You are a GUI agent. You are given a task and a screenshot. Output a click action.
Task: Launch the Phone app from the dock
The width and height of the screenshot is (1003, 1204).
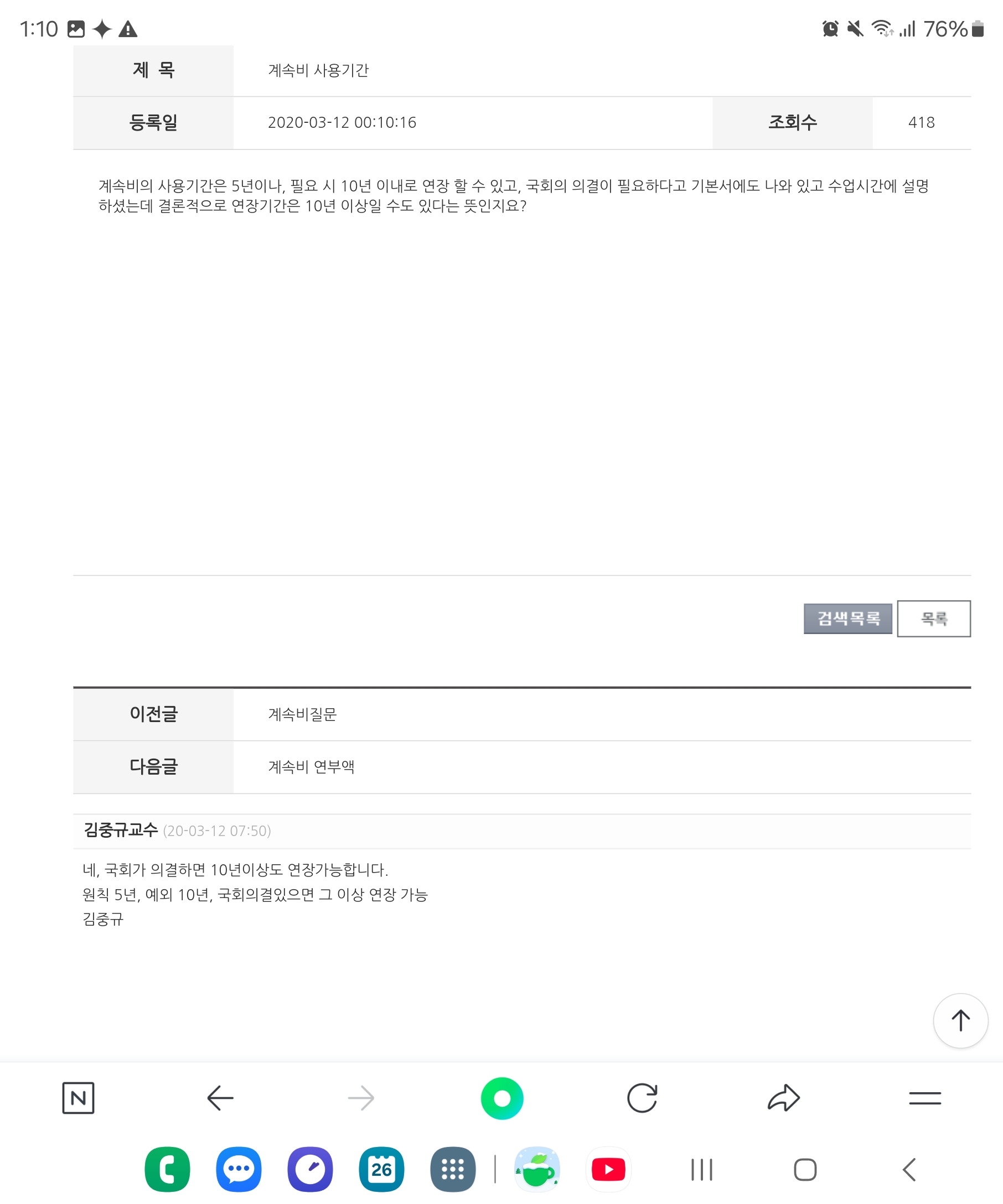[167, 1169]
